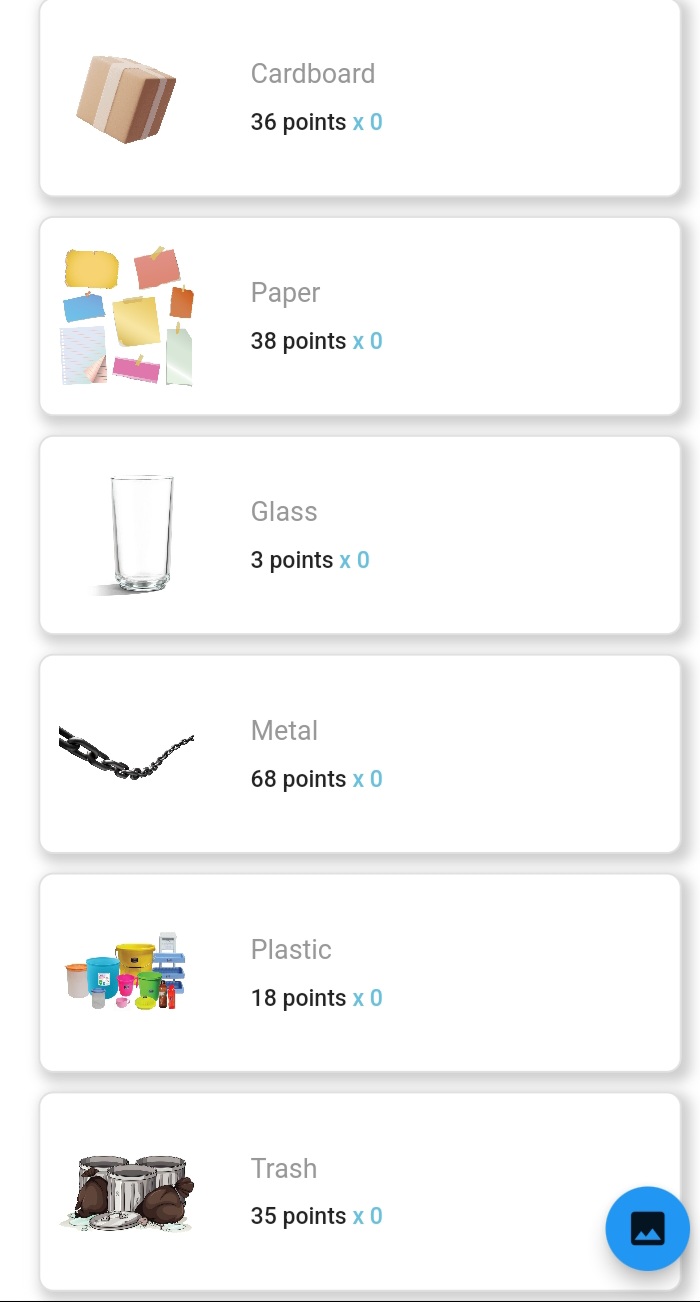Open the Paper recycling card
This screenshot has height=1302, width=700.
click(x=360, y=316)
